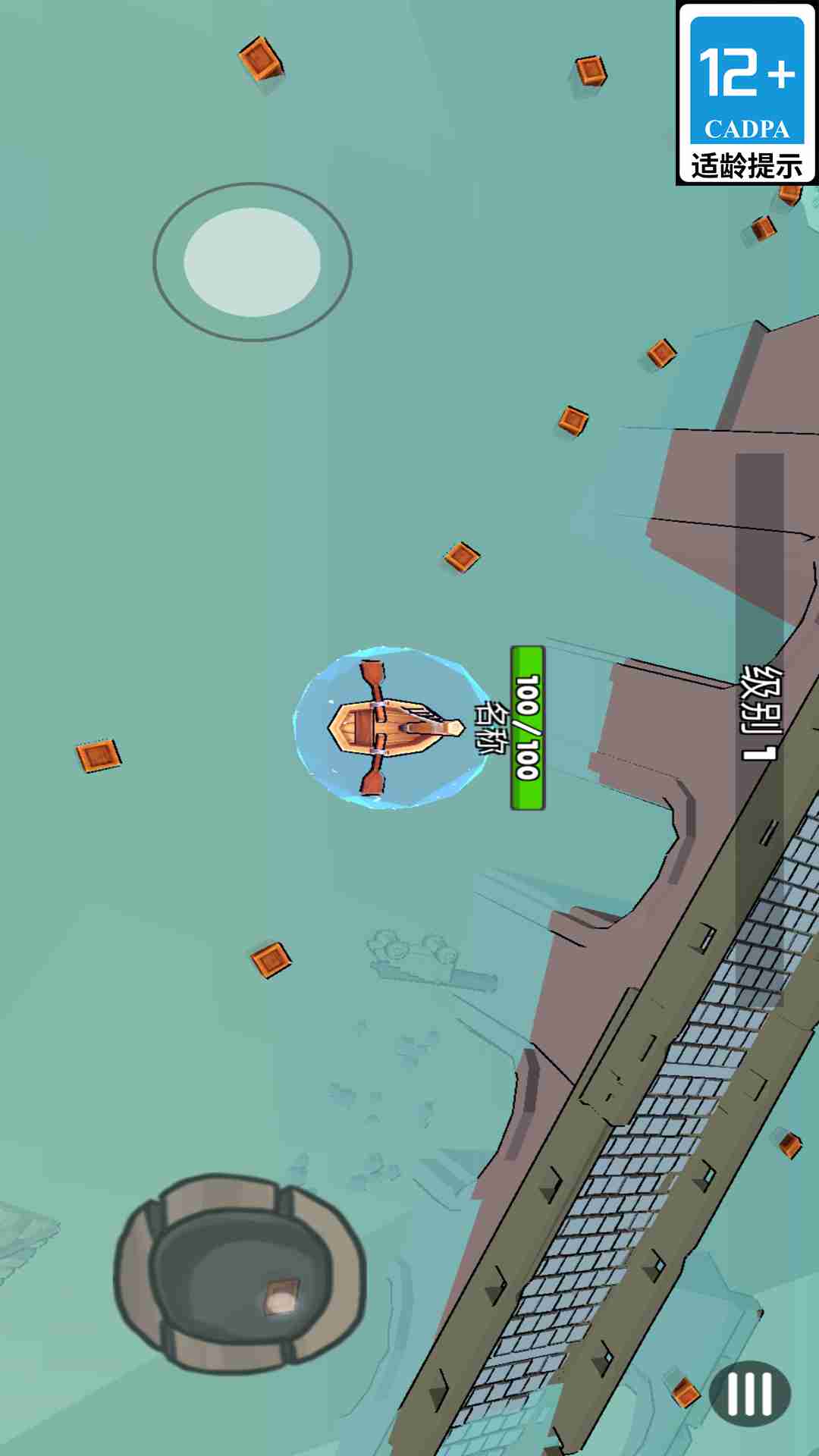Open the 12+ CADPA age rating notice
The image size is (819, 1456).
[x=746, y=93]
